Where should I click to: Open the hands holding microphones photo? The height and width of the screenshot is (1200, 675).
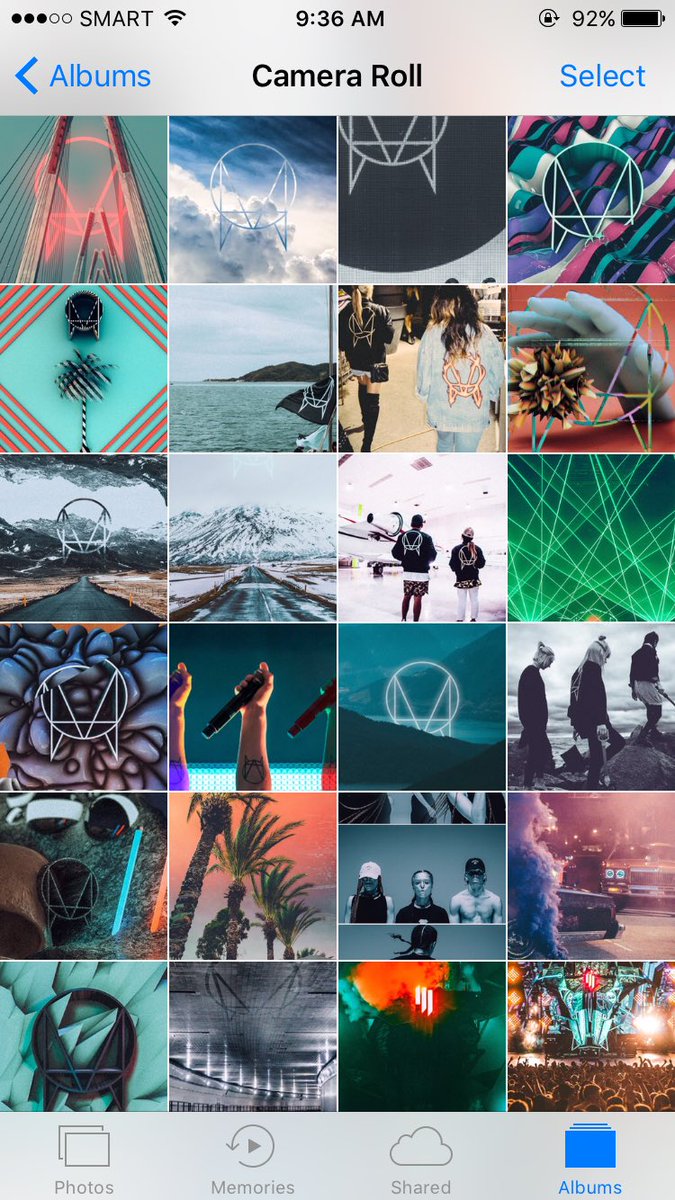[x=252, y=706]
